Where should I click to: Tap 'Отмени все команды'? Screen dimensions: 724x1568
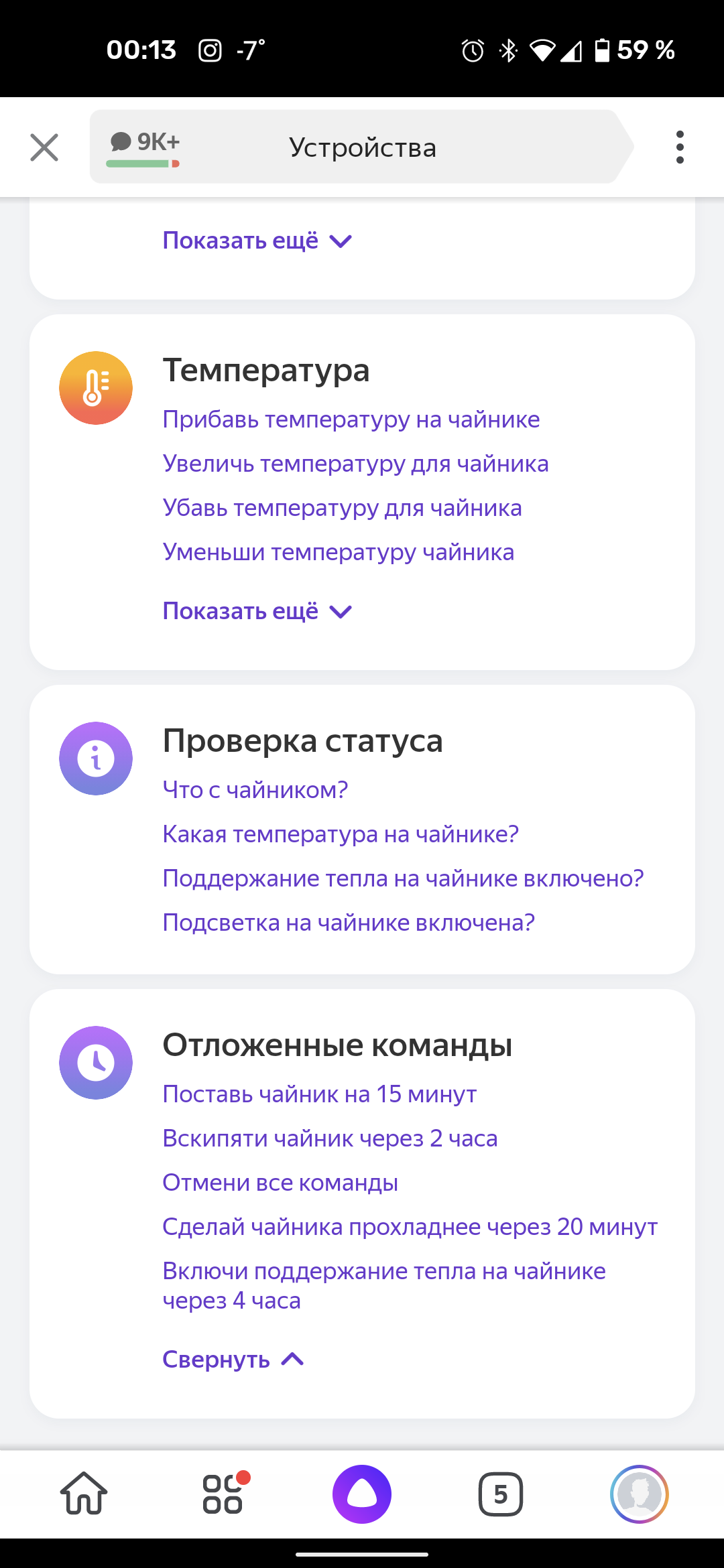tap(280, 1183)
